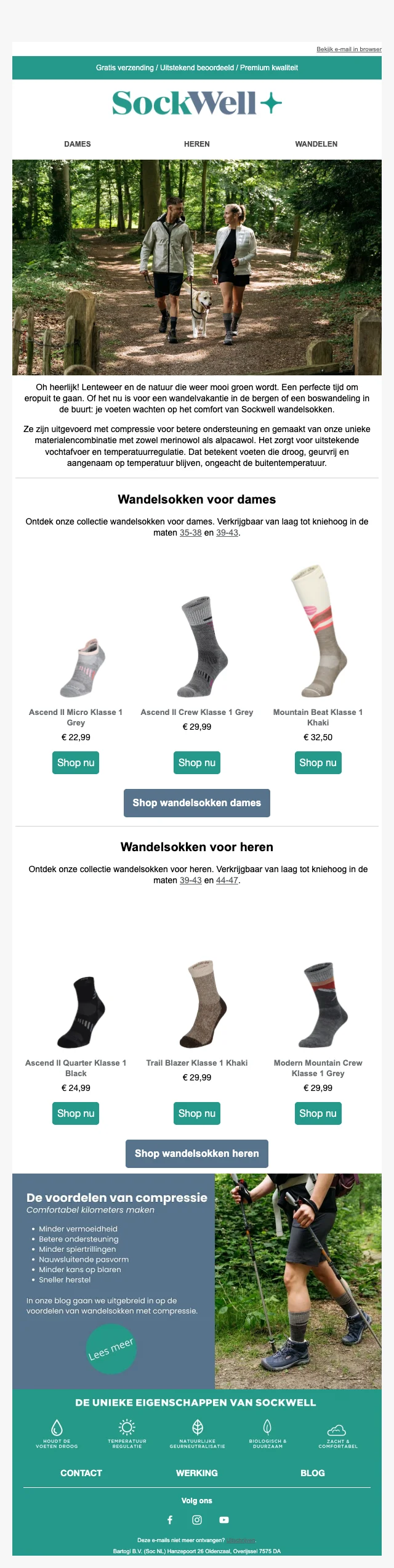Tap Shop nu for Mountain Beat Khaki
Viewport: 394px width, 1568px height.
coord(318,763)
